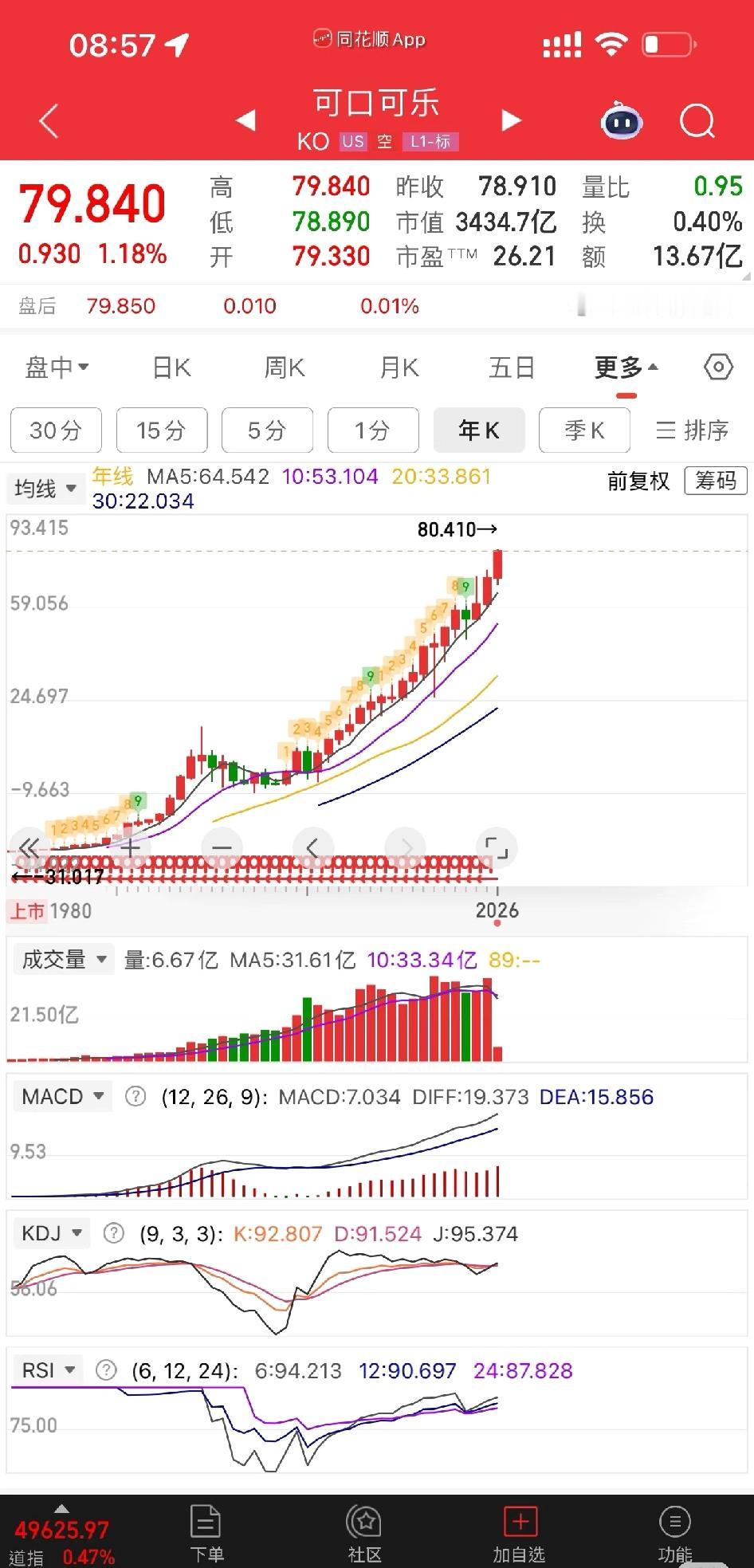Image resolution: width=754 pixels, height=1568 pixels.
Task: Select the 1分 one-minute interval button
Action: tap(372, 430)
